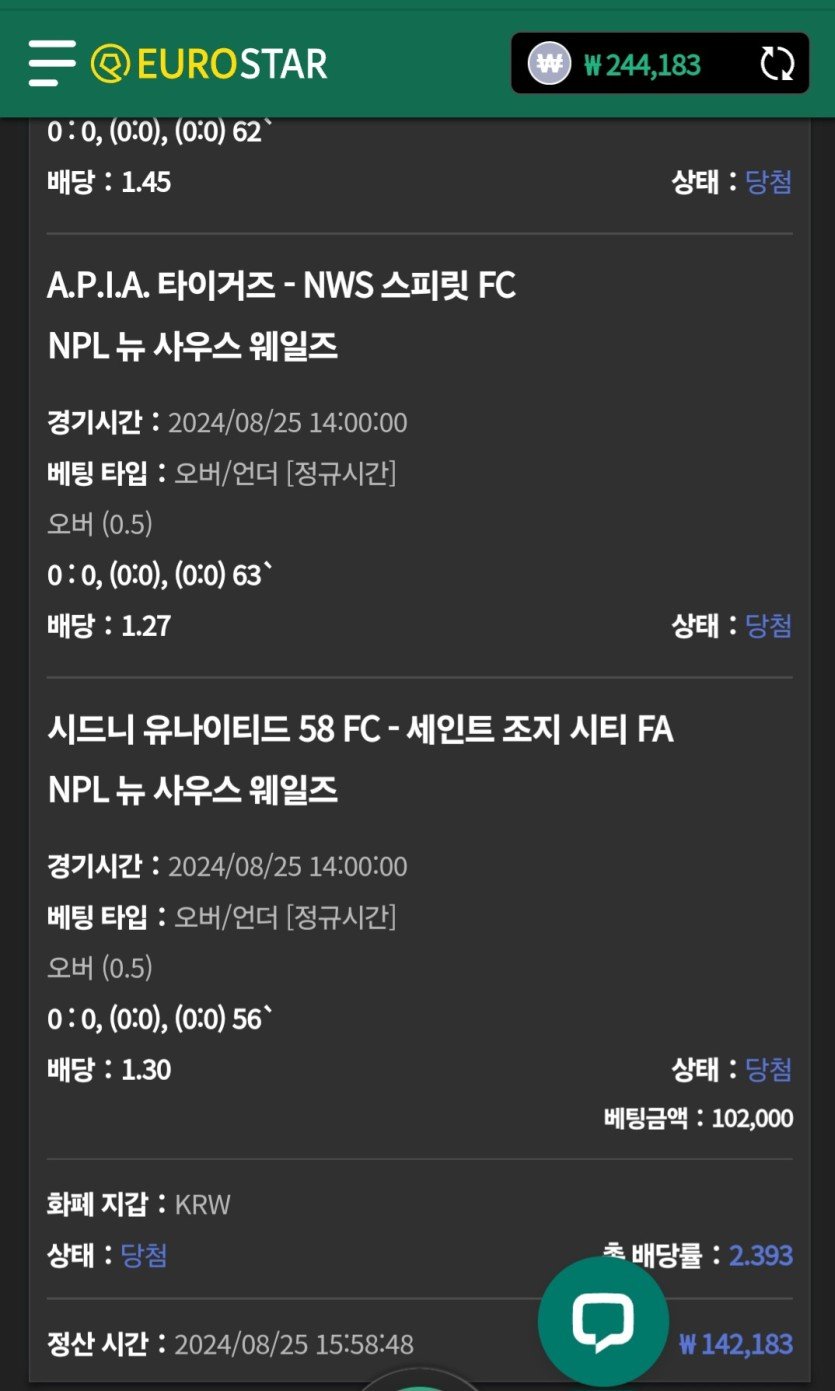Open the live chat support bubble
The image size is (835, 1391).
(x=603, y=1321)
